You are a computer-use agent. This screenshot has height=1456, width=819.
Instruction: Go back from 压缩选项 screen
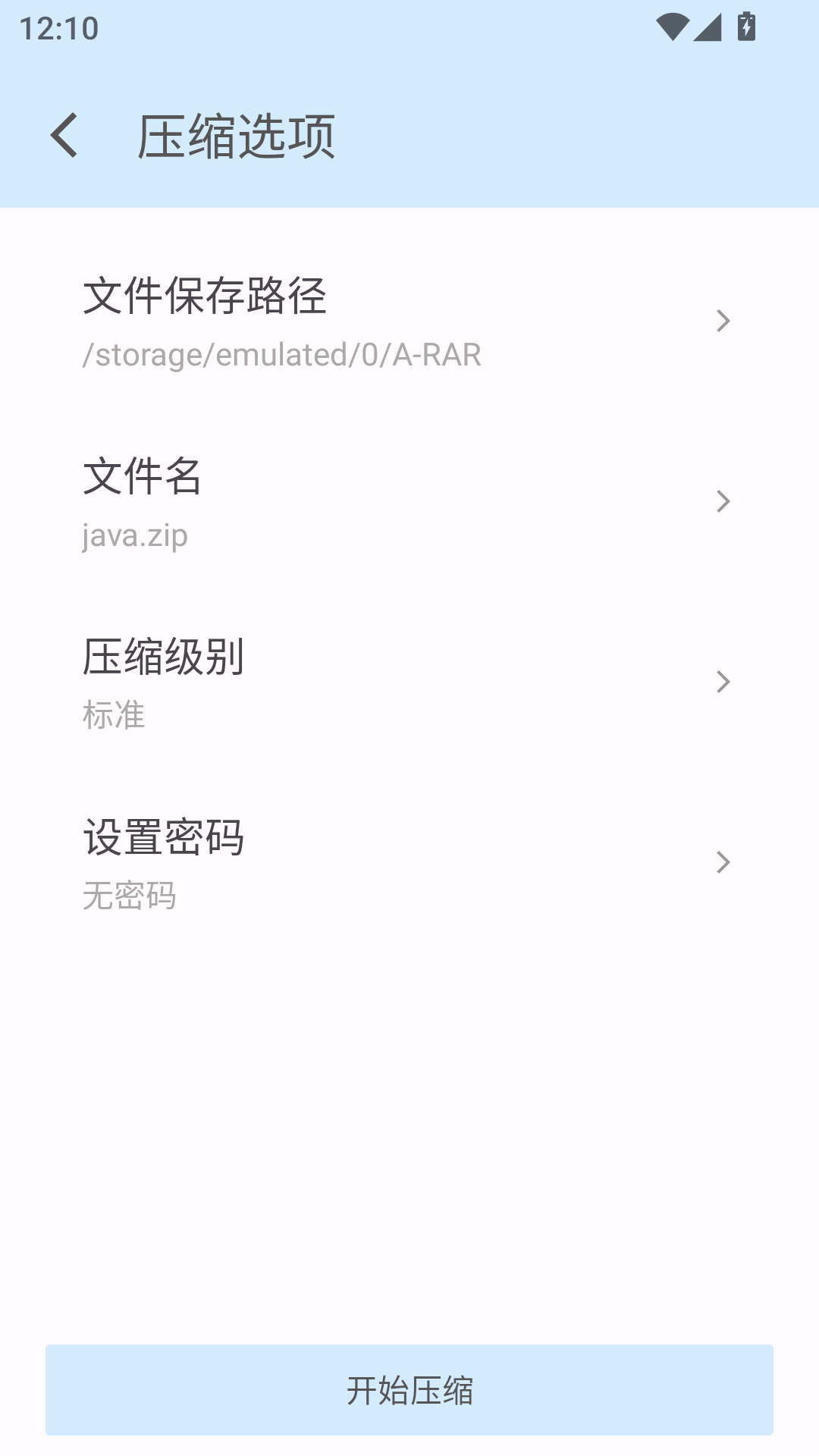click(x=64, y=136)
